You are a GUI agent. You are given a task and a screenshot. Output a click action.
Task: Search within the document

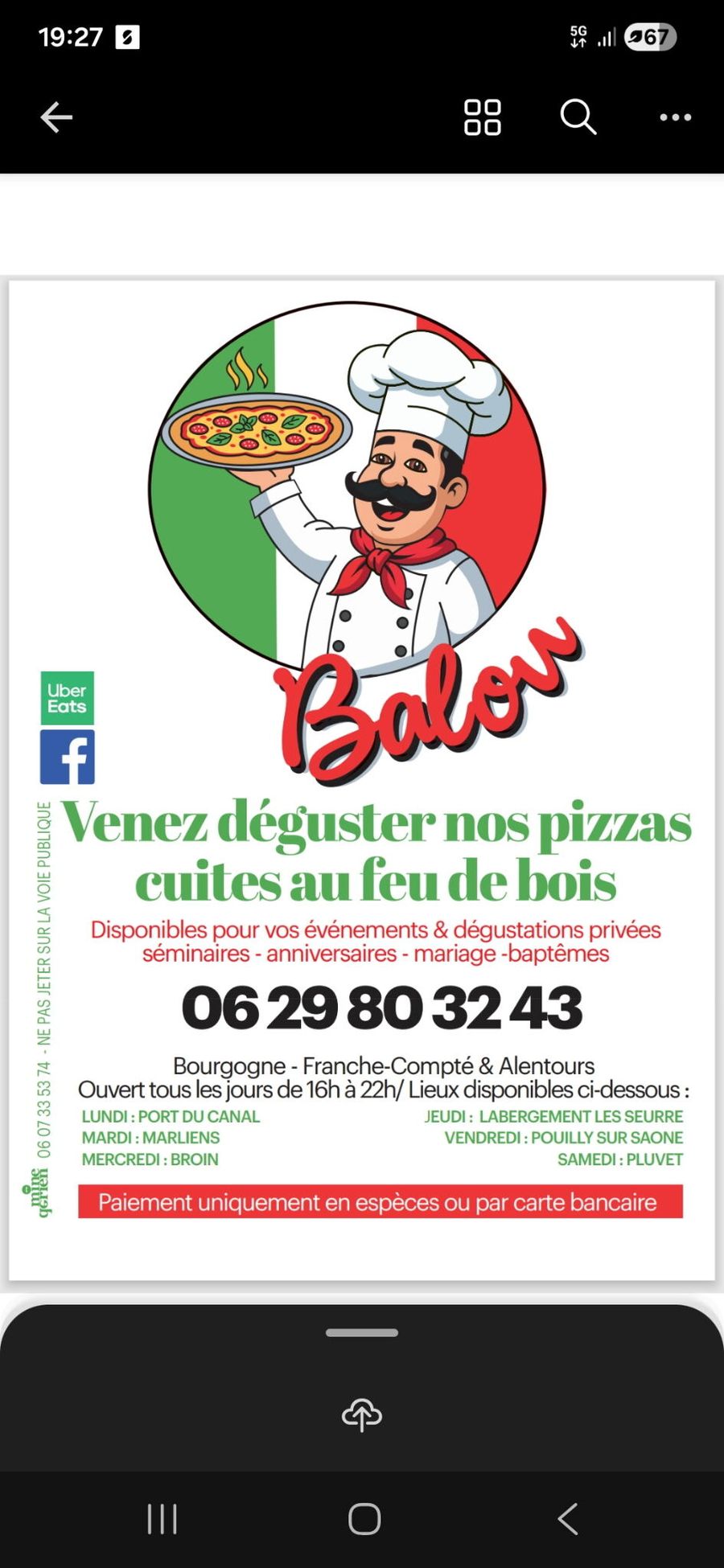point(578,117)
